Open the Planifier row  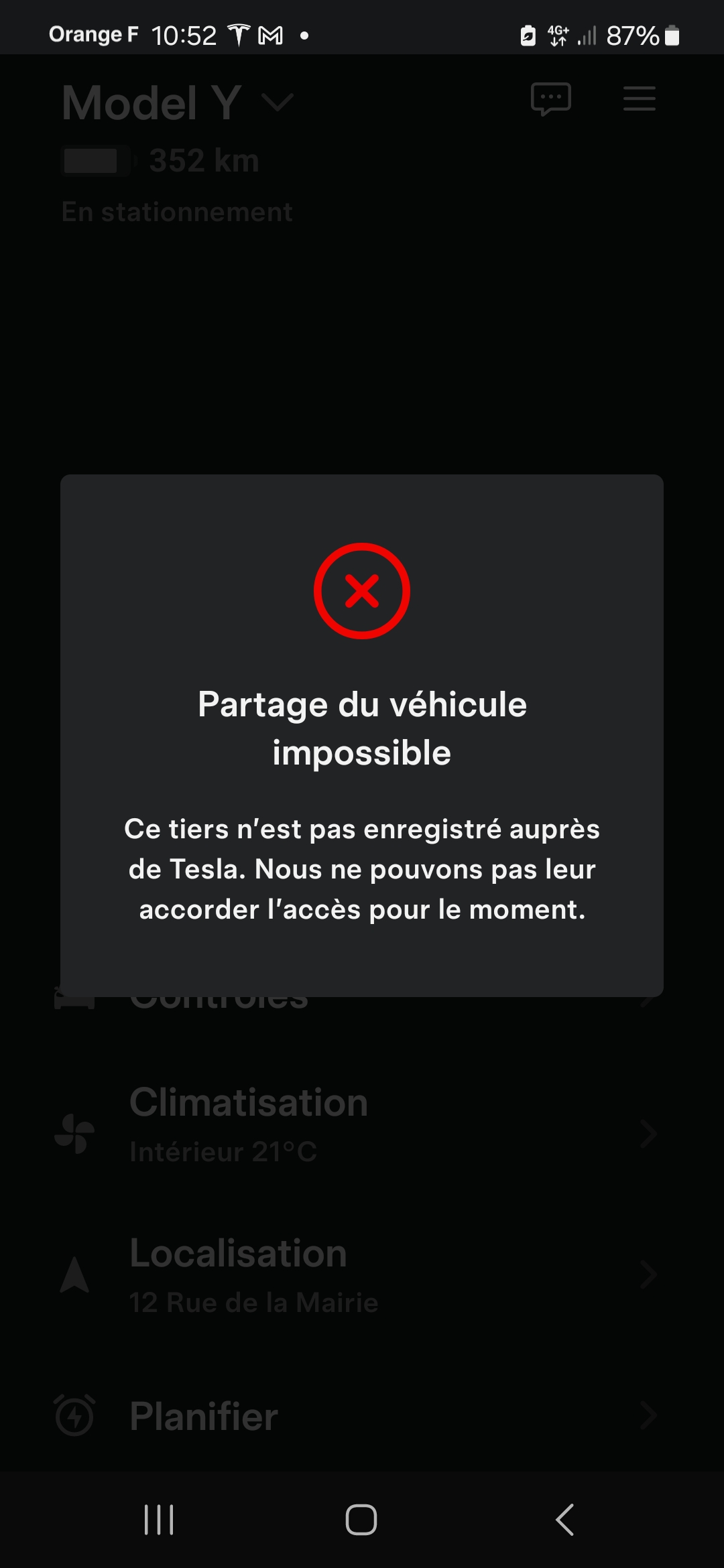coord(355,1416)
